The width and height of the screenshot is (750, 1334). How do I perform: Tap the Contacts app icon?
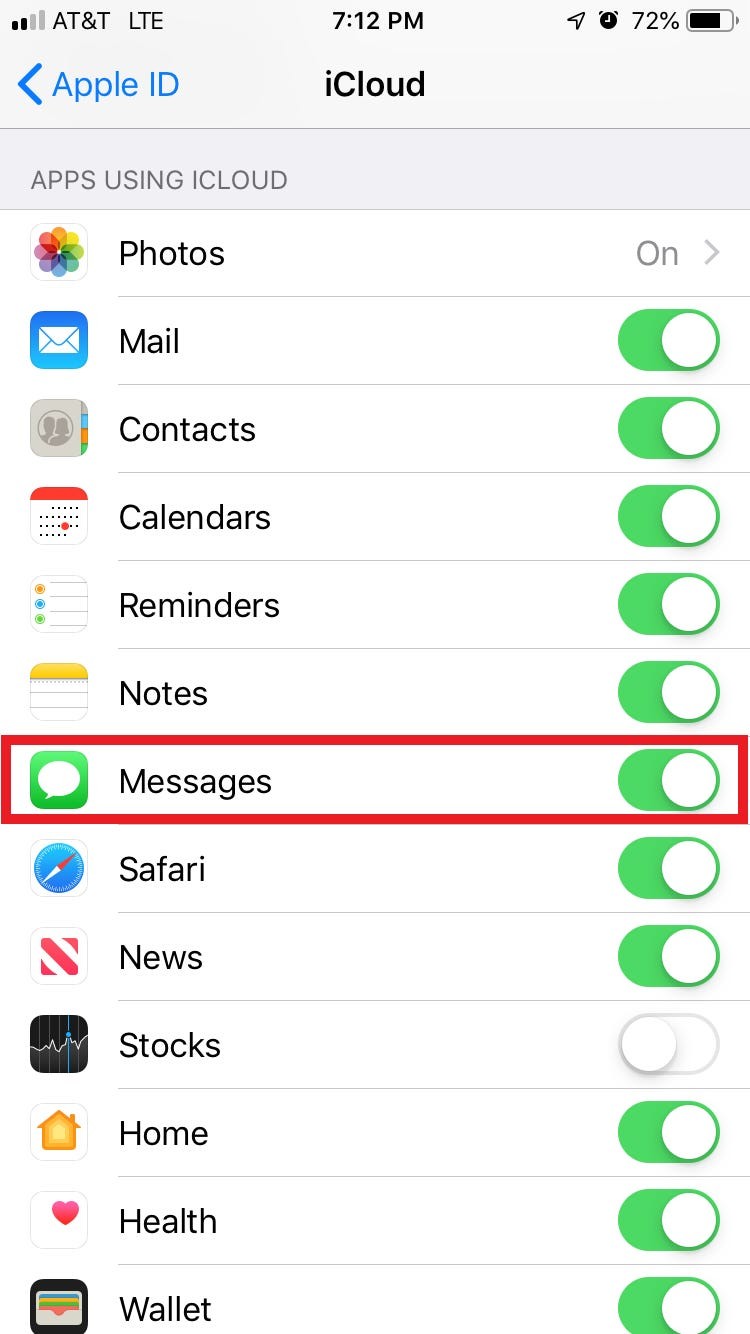[x=59, y=428]
